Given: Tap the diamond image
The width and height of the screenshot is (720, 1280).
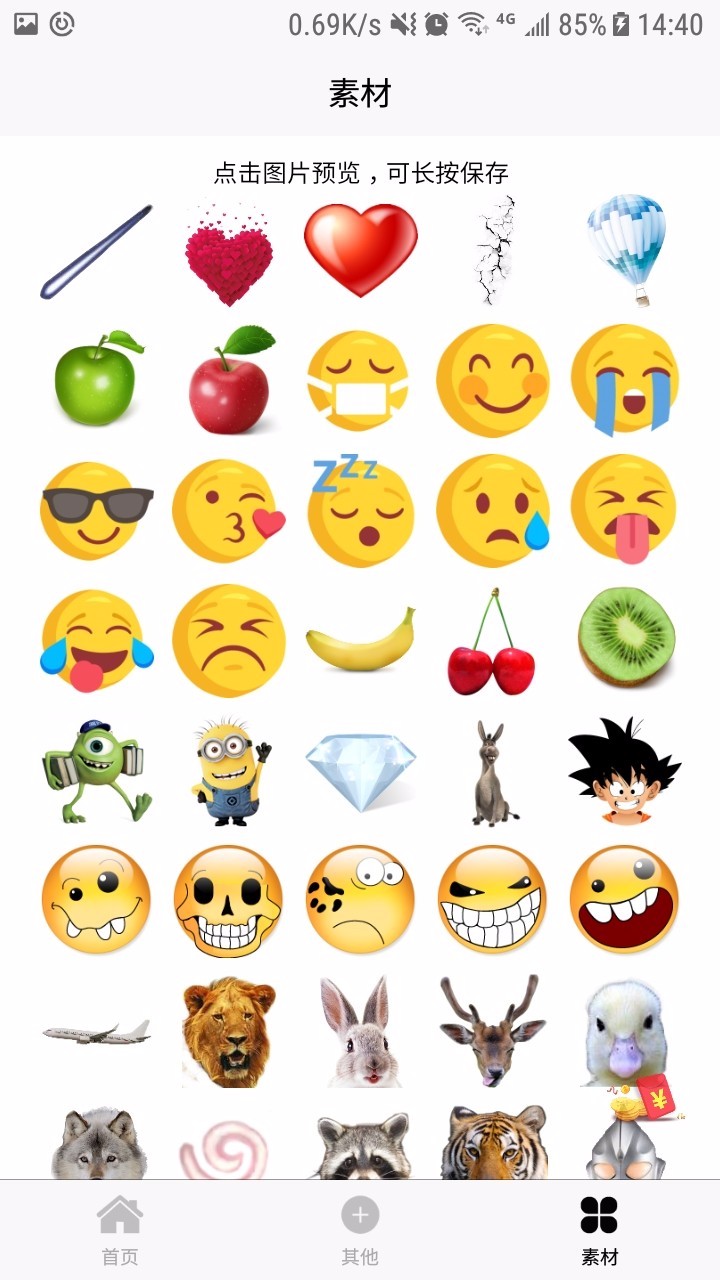Looking at the screenshot, I should (359, 771).
